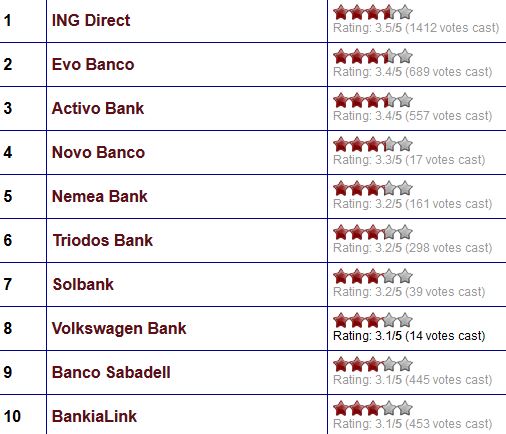Open the Triodos Bank link
This screenshot has width=506, height=434.
click(x=103, y=240)
